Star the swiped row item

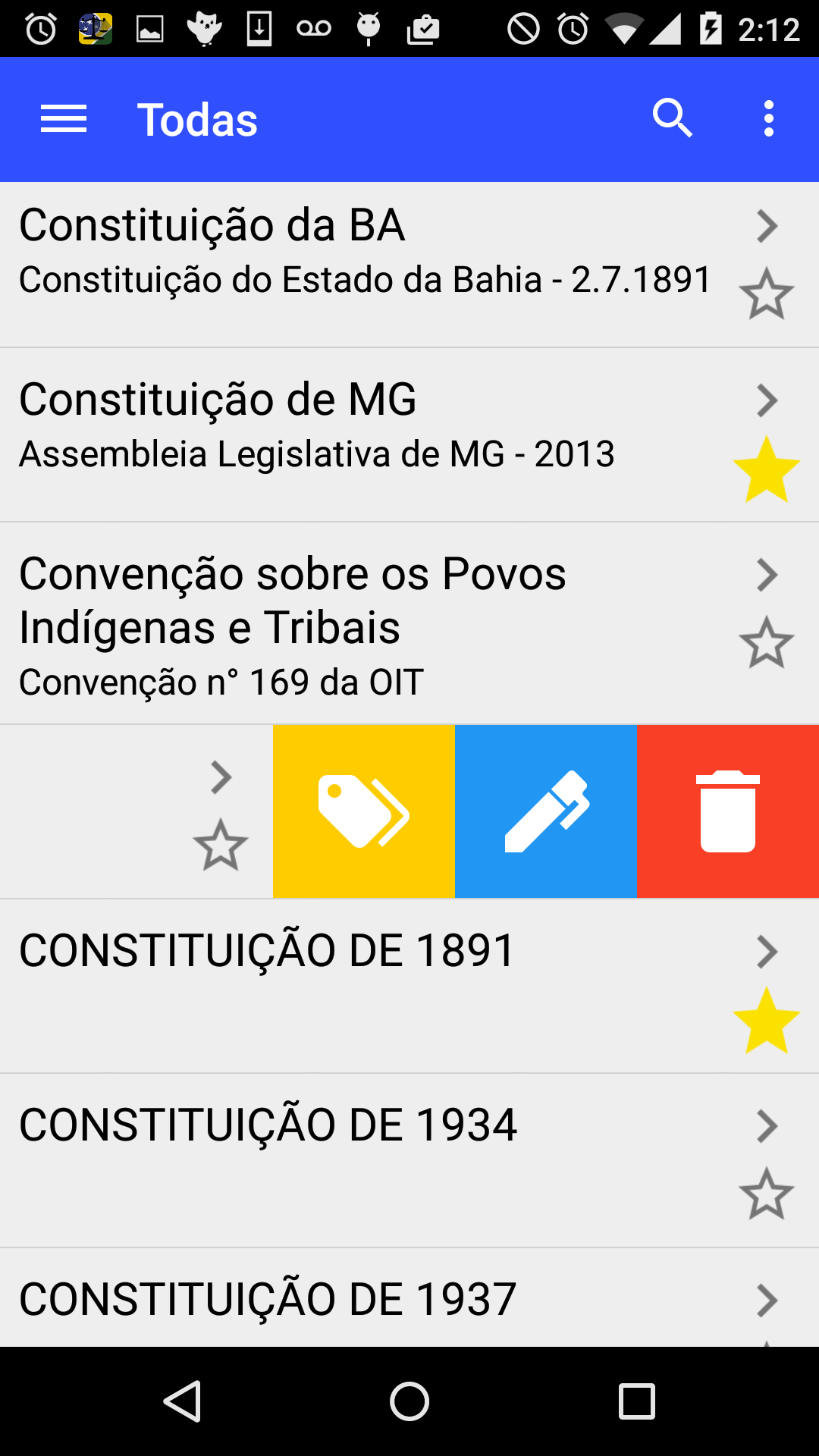221,845
